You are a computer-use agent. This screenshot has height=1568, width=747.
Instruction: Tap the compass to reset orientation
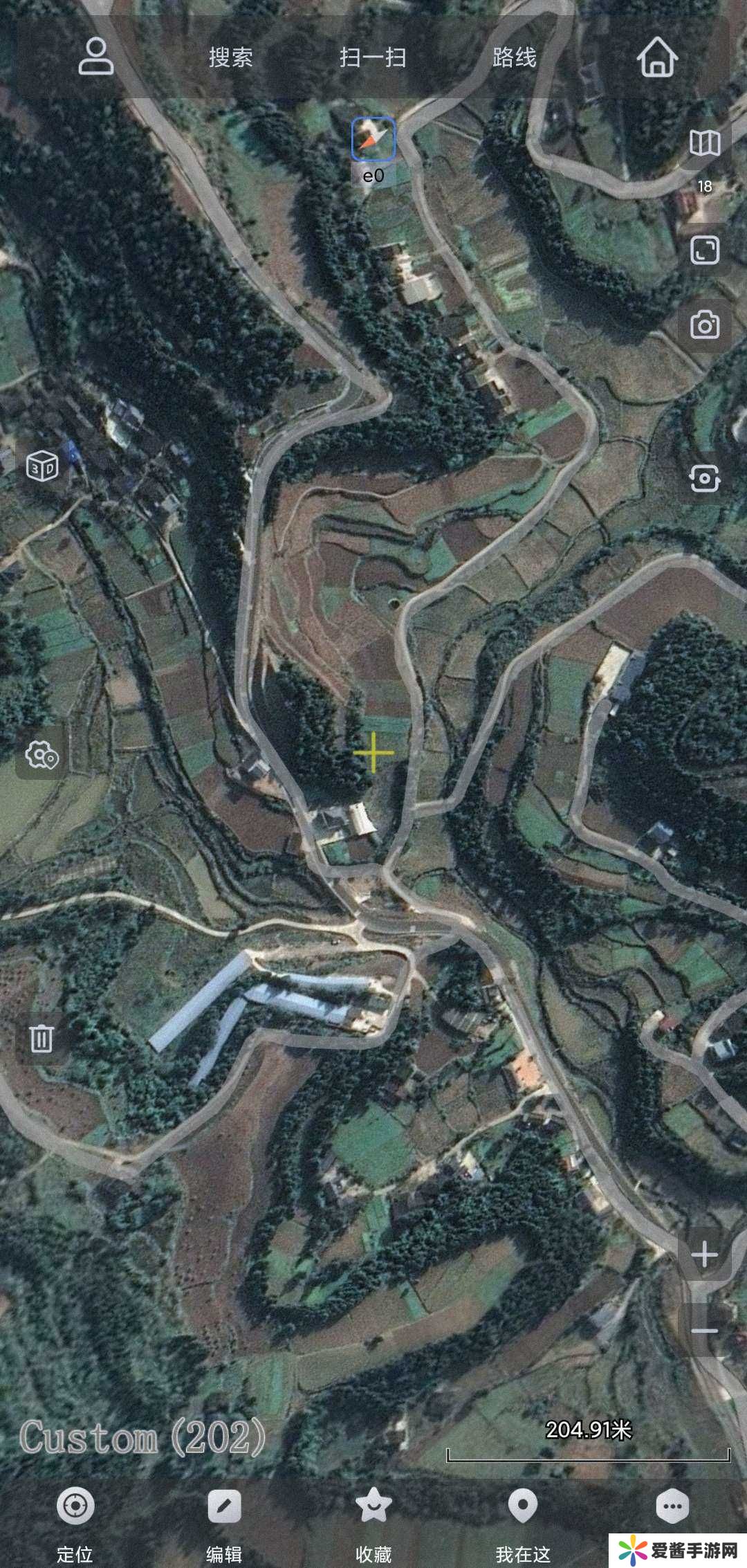tap(373, 139)
